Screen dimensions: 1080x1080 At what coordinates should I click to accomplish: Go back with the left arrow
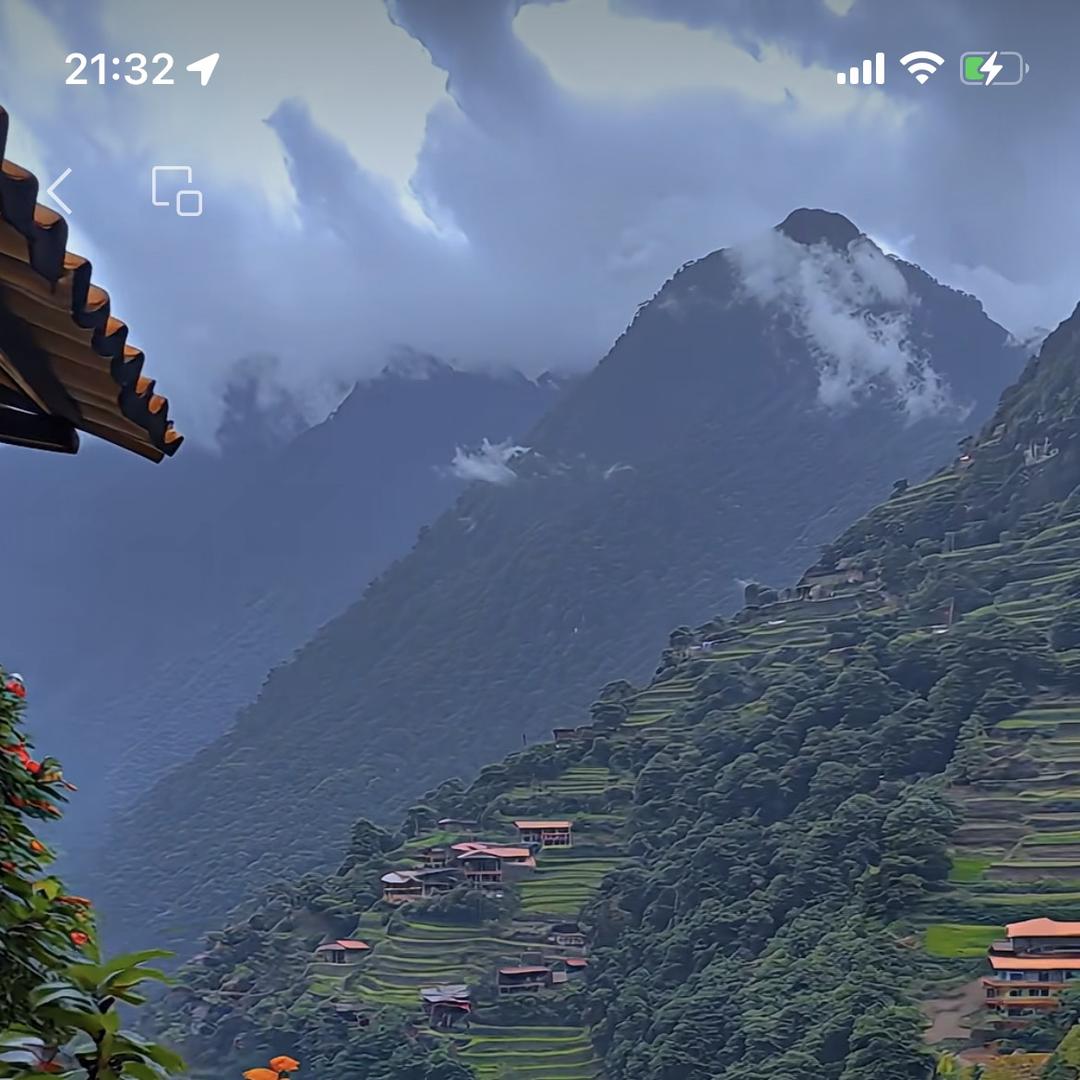click(x=59, y=191)
